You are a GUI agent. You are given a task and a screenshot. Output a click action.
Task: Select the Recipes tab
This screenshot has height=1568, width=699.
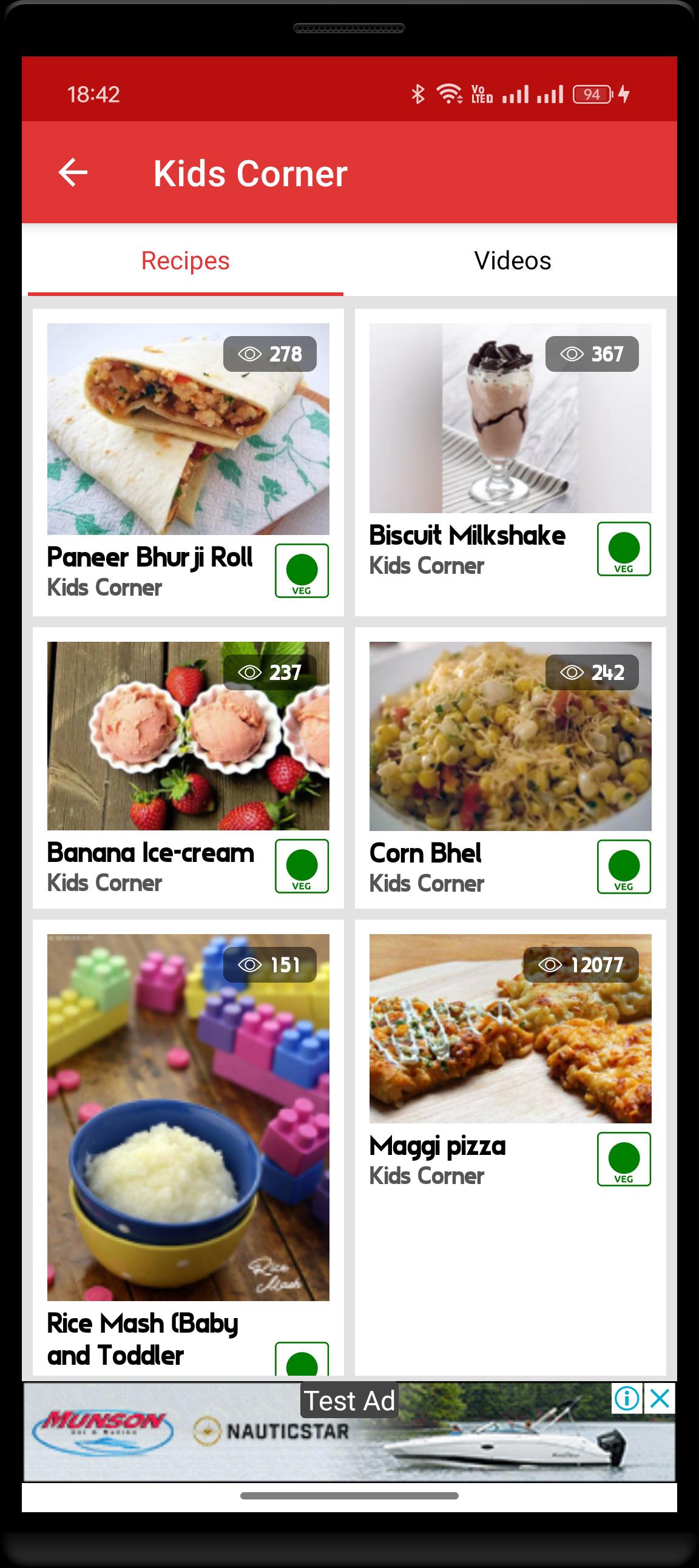click(186, 260)
